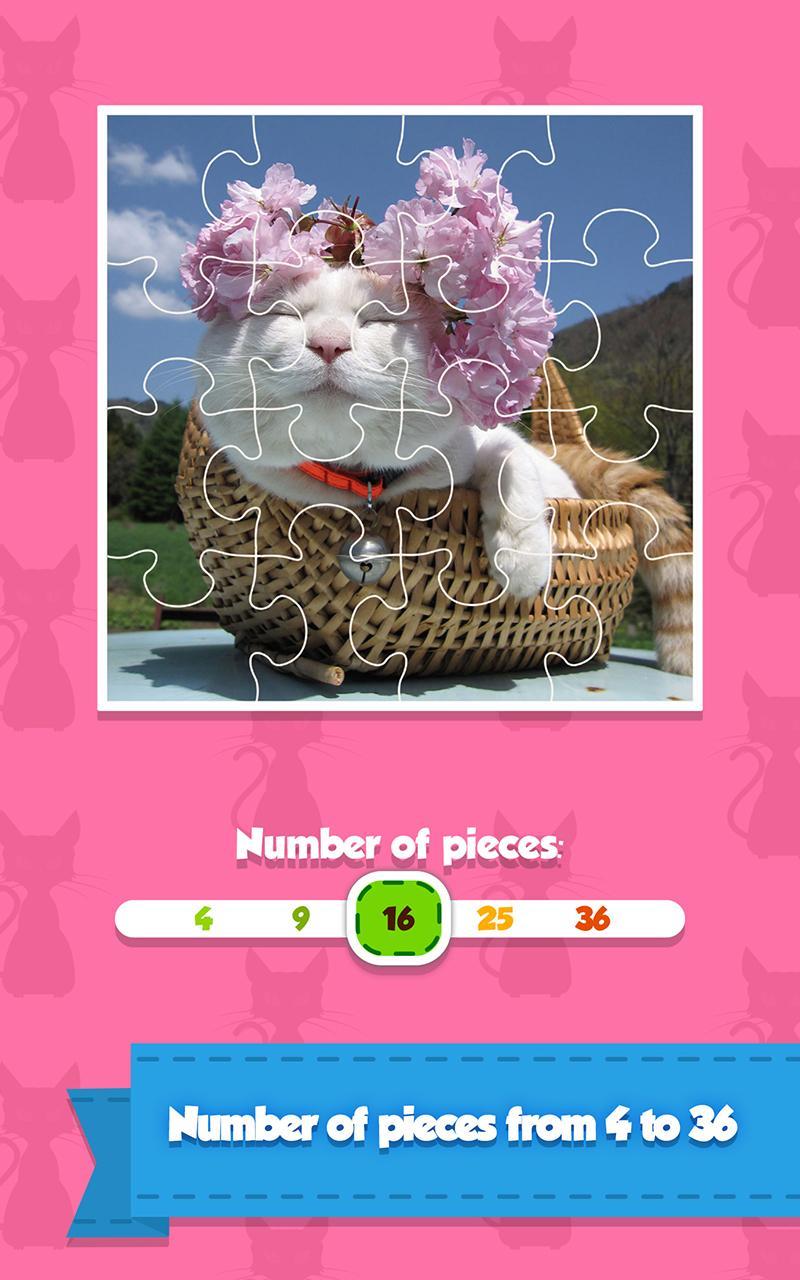
Task: Click the 'Number of pieces:' heading
Action: [400, 845]
